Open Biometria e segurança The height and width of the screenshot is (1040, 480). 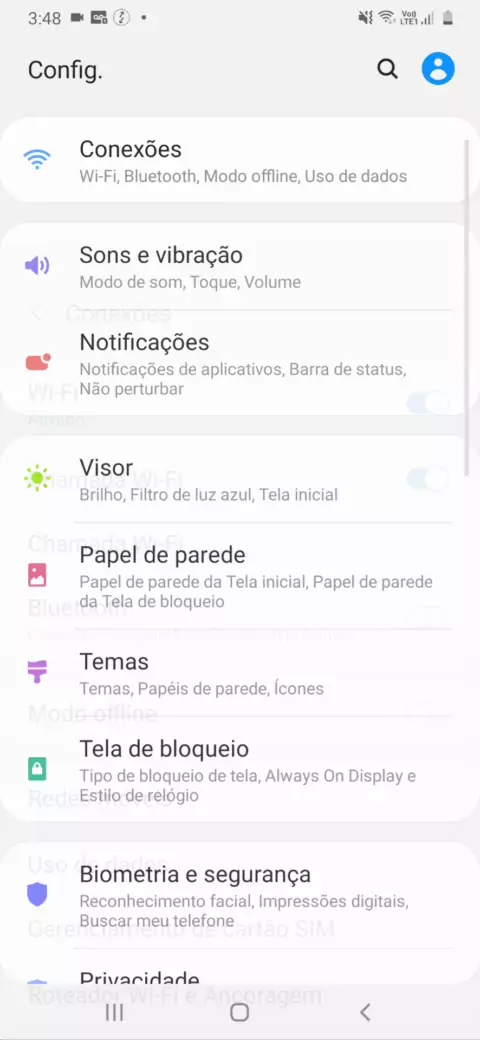click(240, 895)
